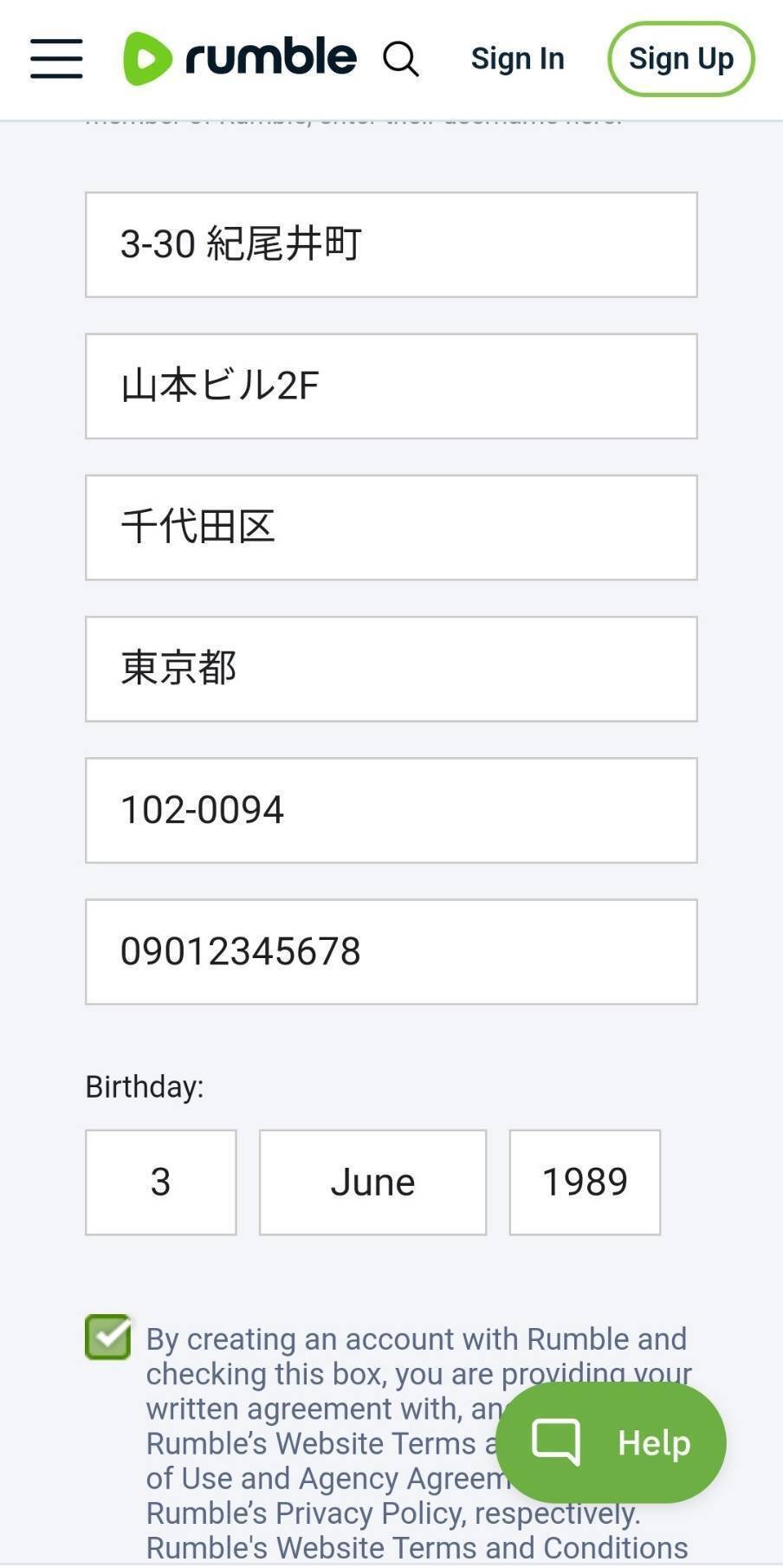The width and height of the screenshot is (783, 1568).
Task: Uncheck the terms agreement checkbox
Action: pos(108,1338)
